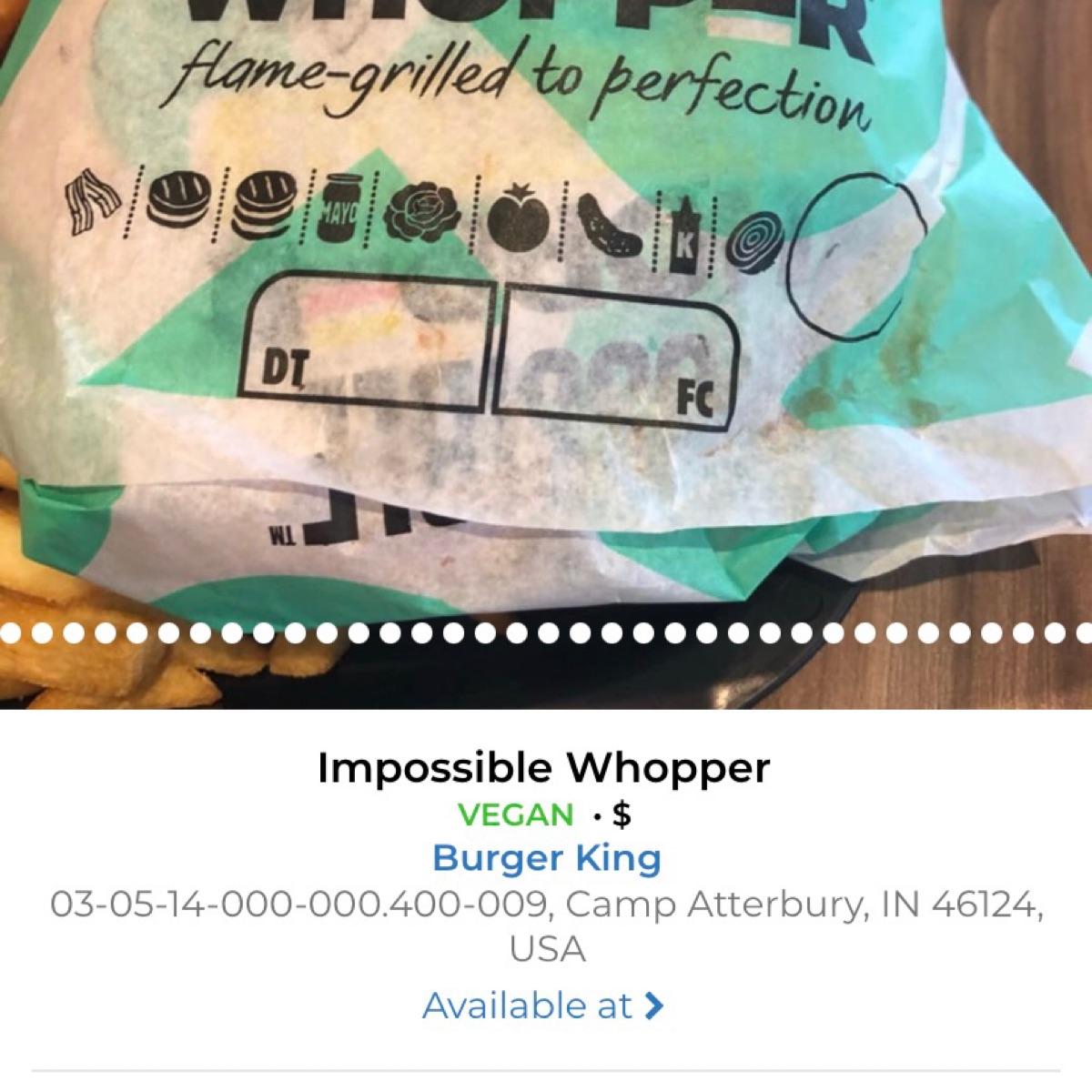This screenshot has width=1092, height=1092.
Task: Open the Impossible Whopper photo
Action: click(546, 346)
